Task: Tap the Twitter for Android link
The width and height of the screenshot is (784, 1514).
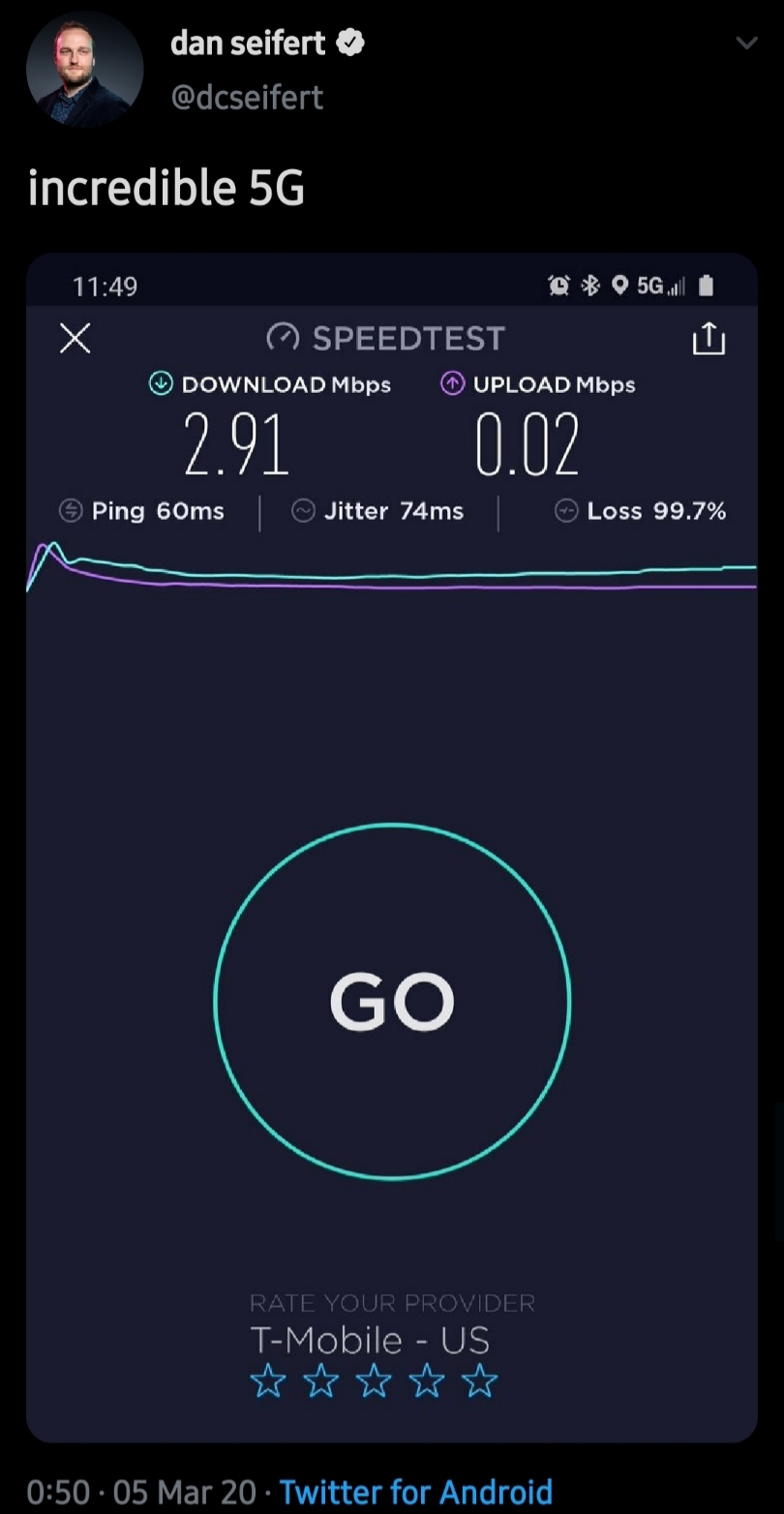Action: point(416,1491)
